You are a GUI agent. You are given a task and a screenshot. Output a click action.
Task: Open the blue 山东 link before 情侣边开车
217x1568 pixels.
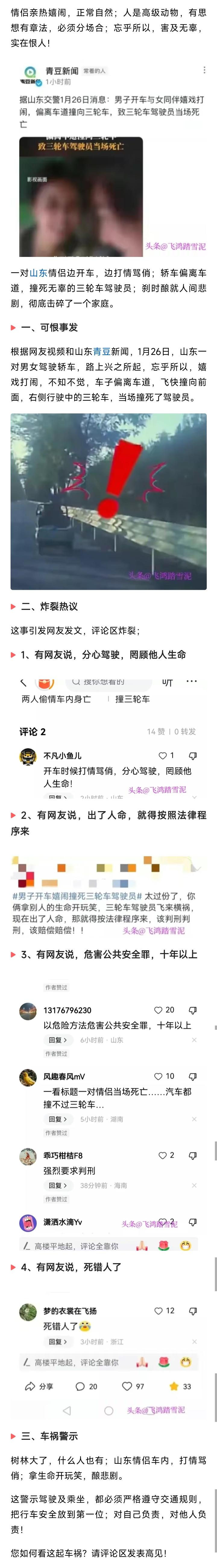click(38, 273)
